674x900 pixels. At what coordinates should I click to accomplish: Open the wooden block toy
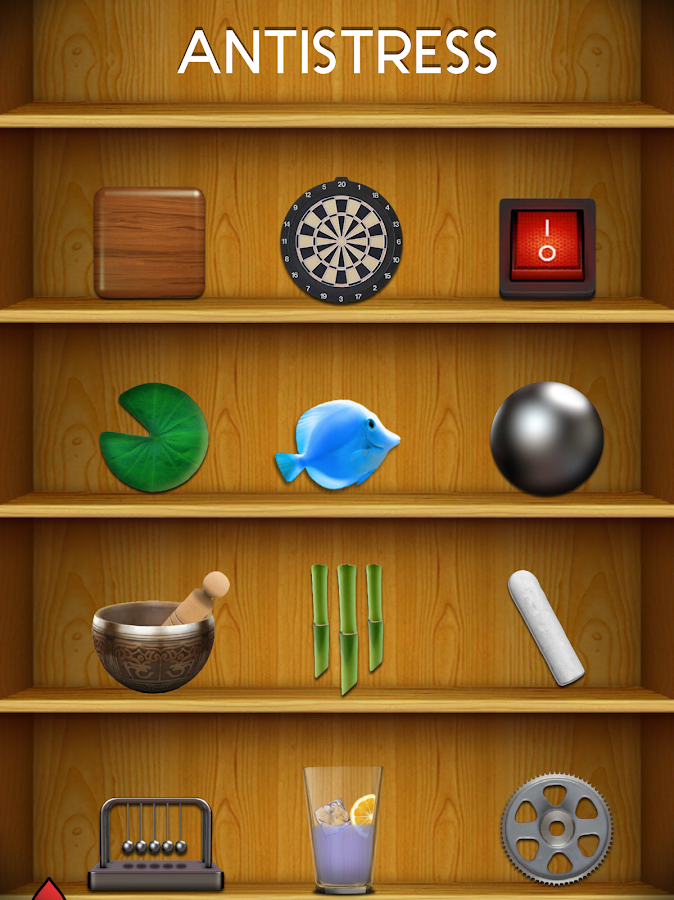click(149, 243)
